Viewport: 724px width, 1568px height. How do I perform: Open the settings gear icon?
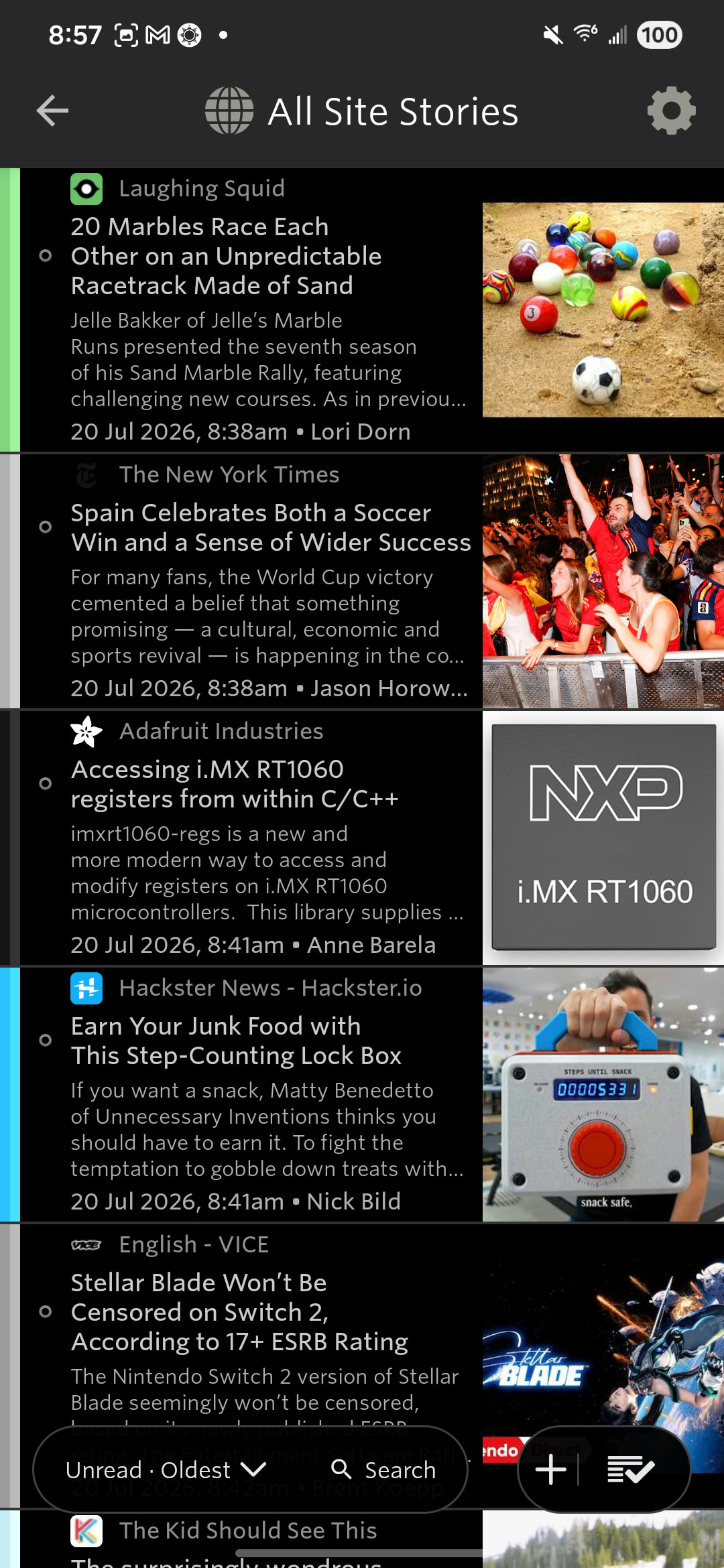pyautogui.click(x=671, y=111)
